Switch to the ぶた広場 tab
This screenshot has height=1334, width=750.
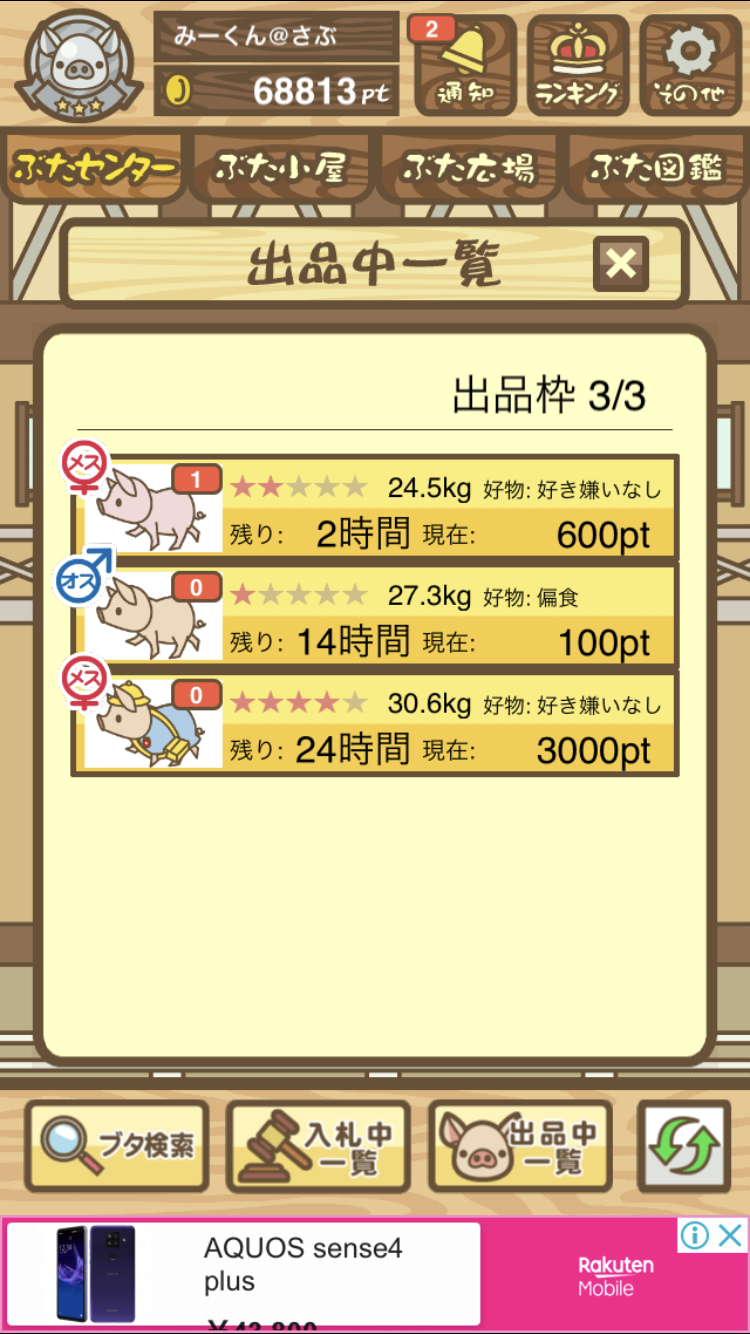[468, 168]
